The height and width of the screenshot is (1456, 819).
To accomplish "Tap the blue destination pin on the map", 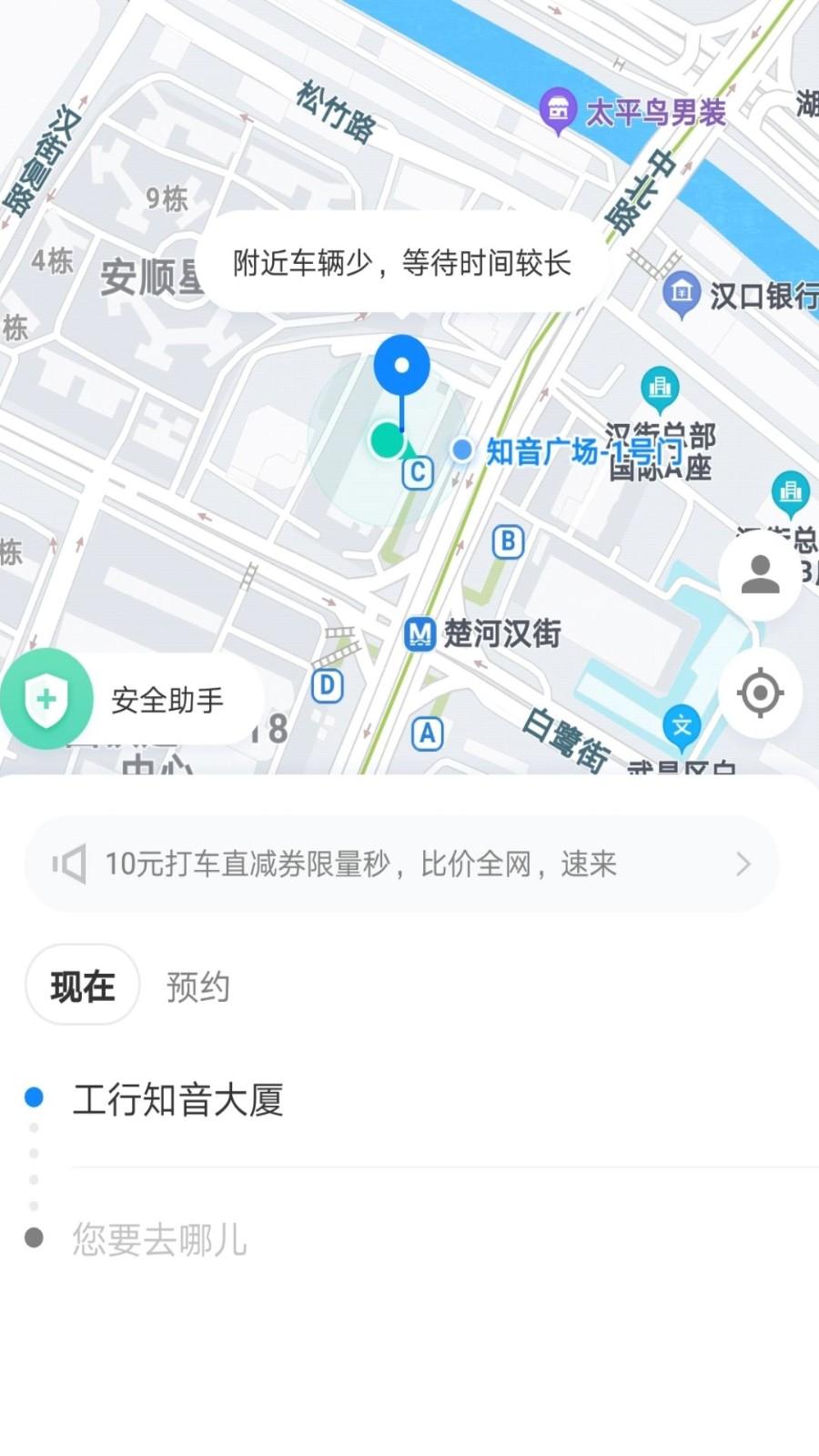I will click(x=401, y=365).
